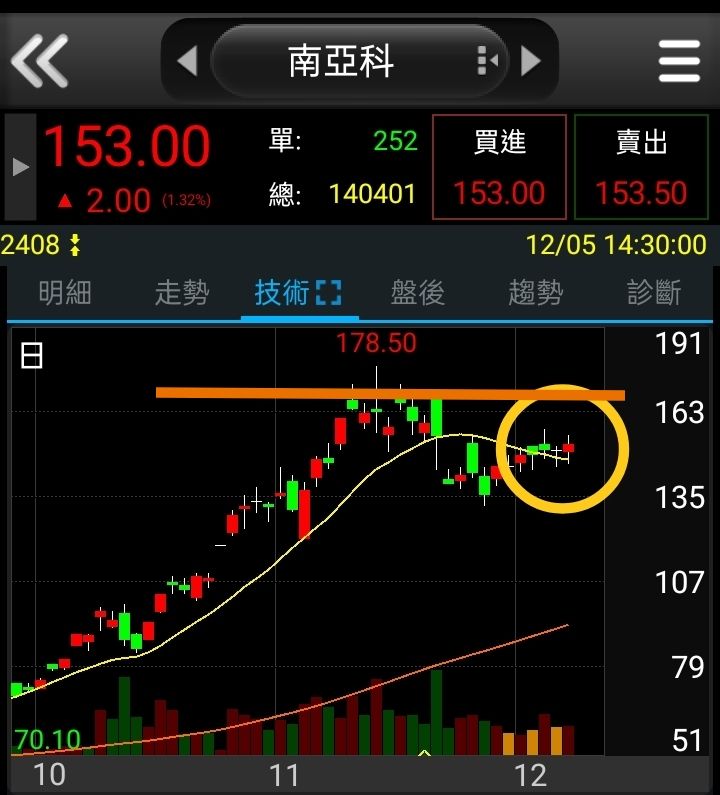Screen dimensions: 720x795
Task: Expand the quote panel side arrow
Action: 20,167
